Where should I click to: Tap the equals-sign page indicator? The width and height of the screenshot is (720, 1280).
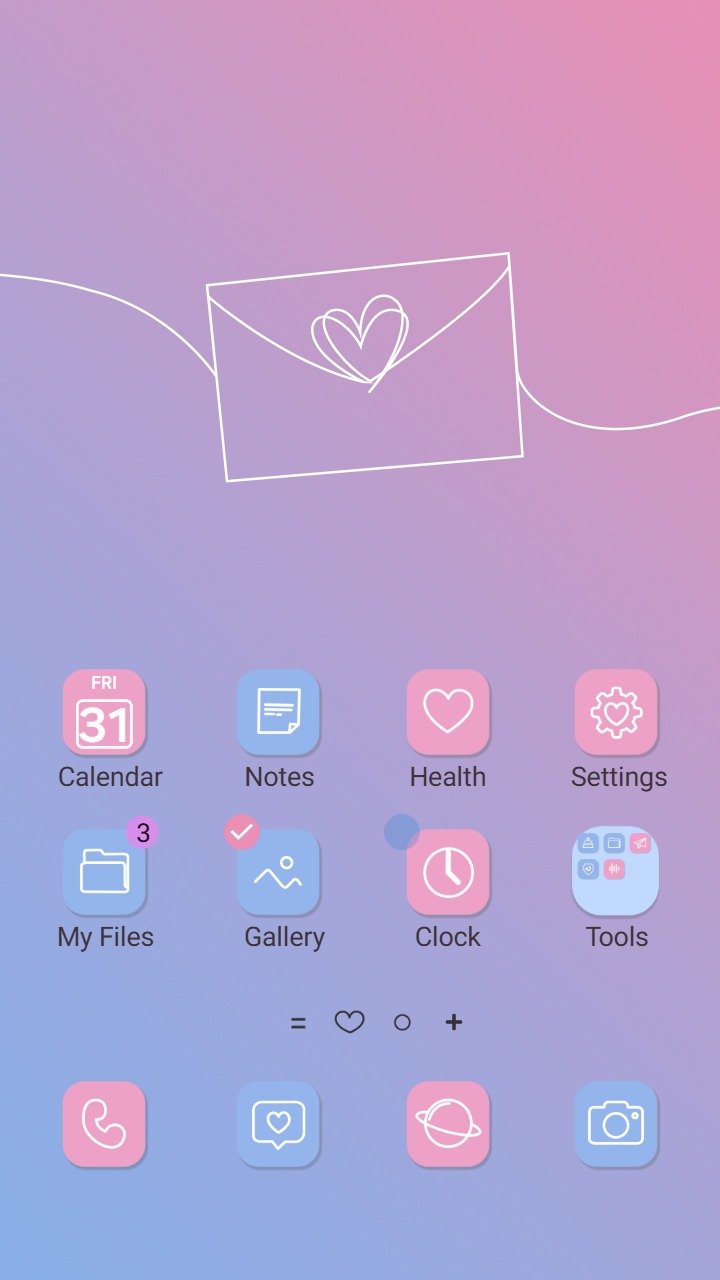(x=298, y=1022)
